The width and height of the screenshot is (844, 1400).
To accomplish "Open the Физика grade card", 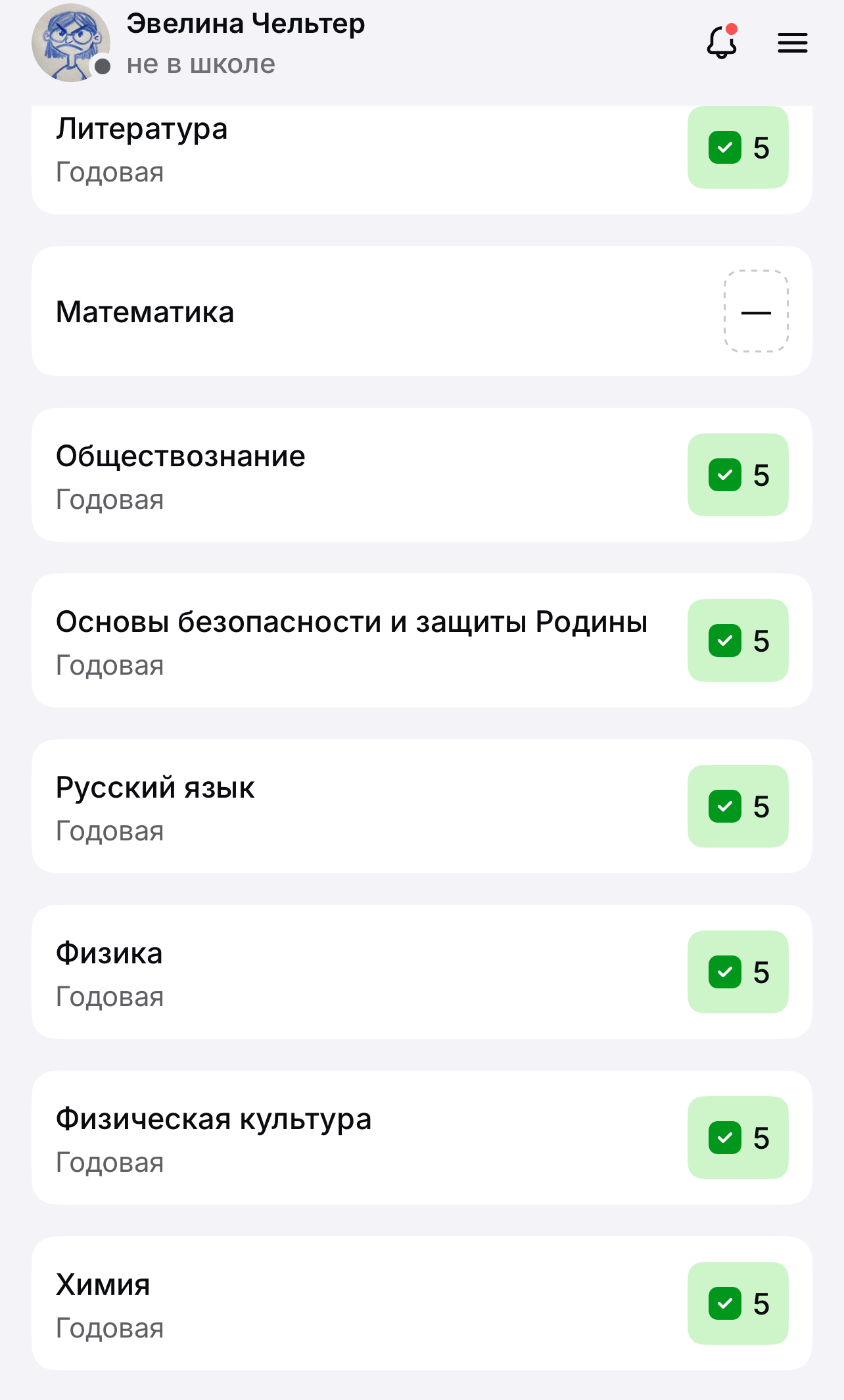I will (421, 972).
